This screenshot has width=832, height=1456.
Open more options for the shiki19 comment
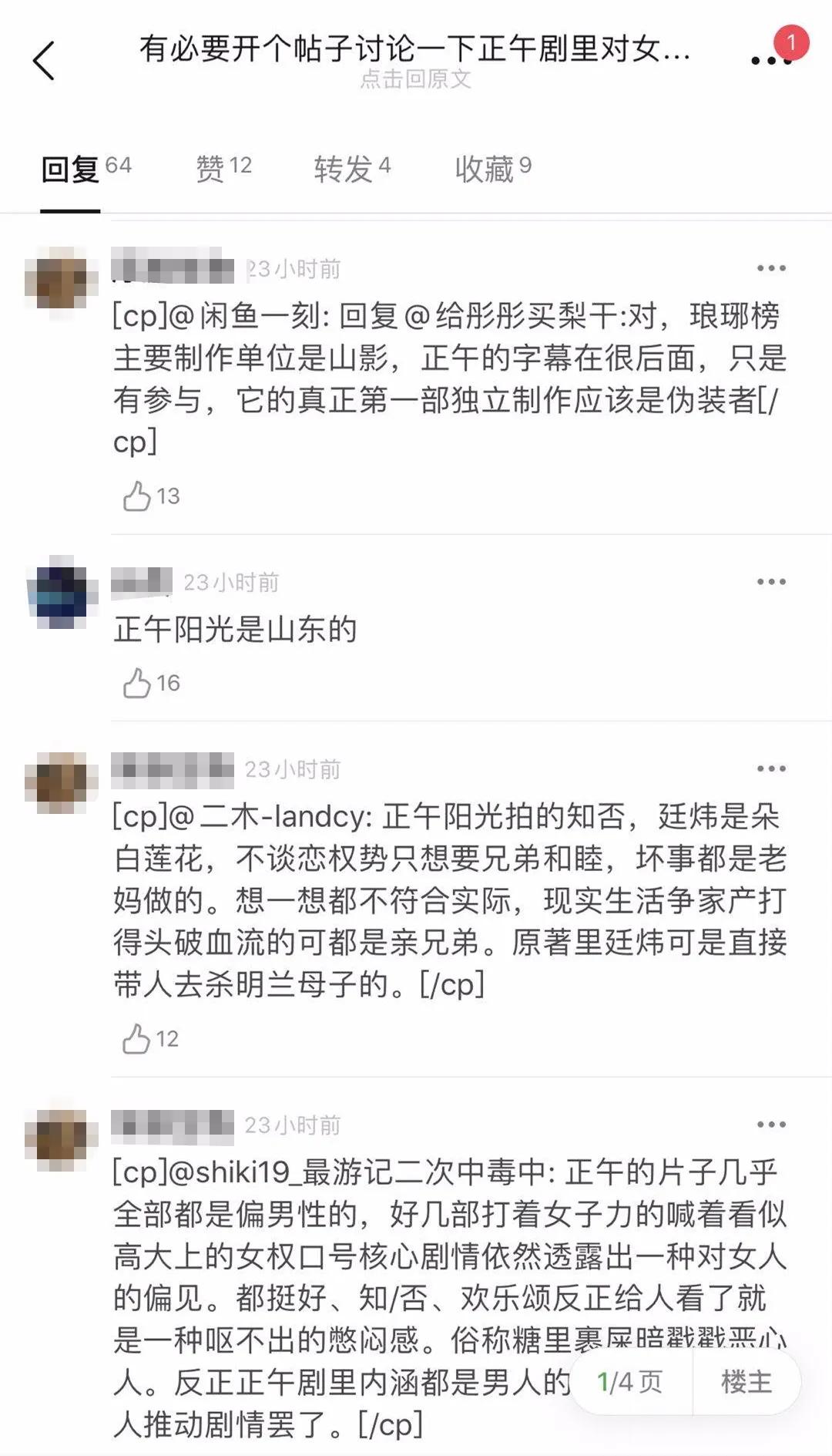pyautogui.click(x=770, y=1125)
